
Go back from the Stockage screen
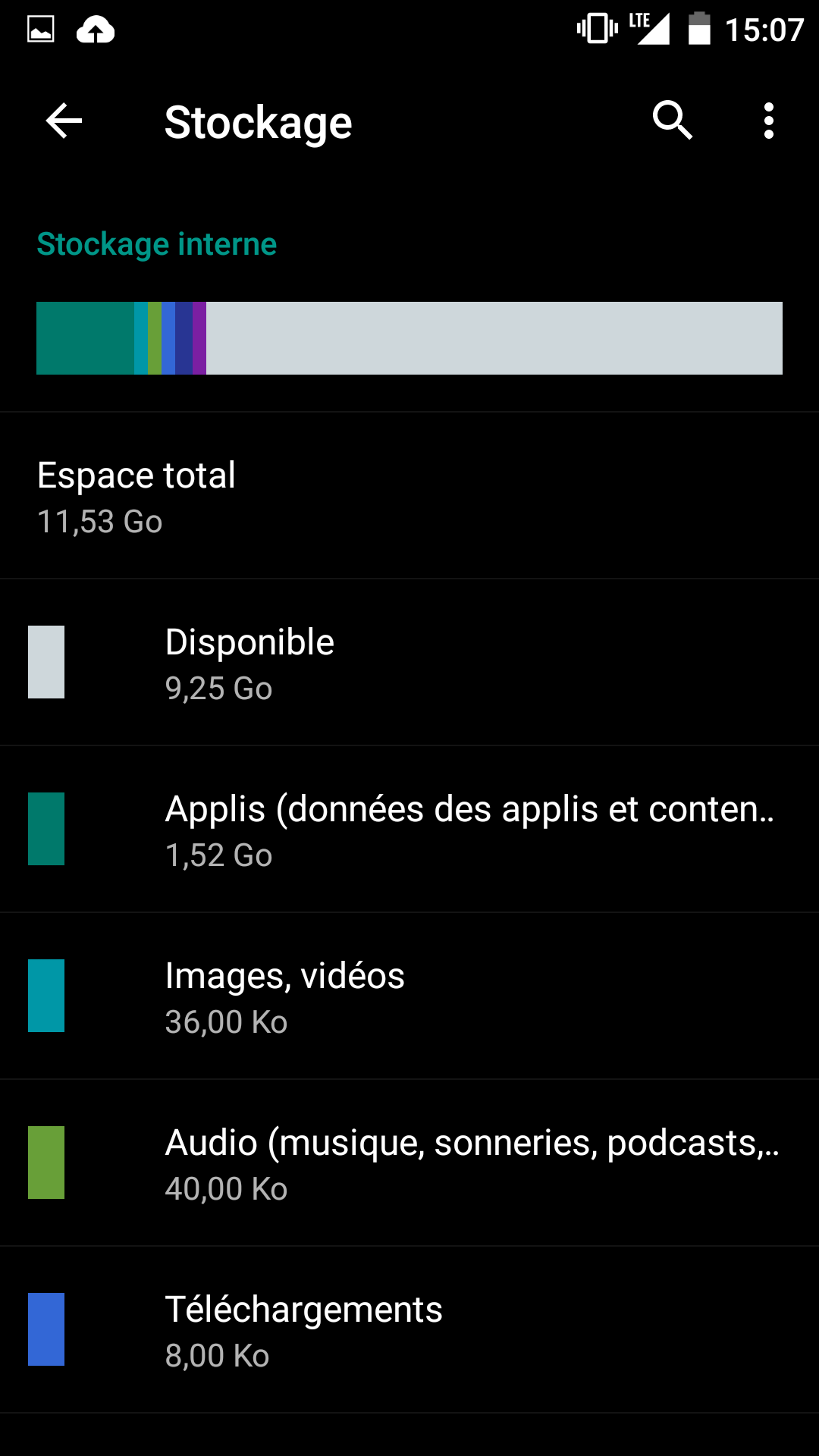64,121
